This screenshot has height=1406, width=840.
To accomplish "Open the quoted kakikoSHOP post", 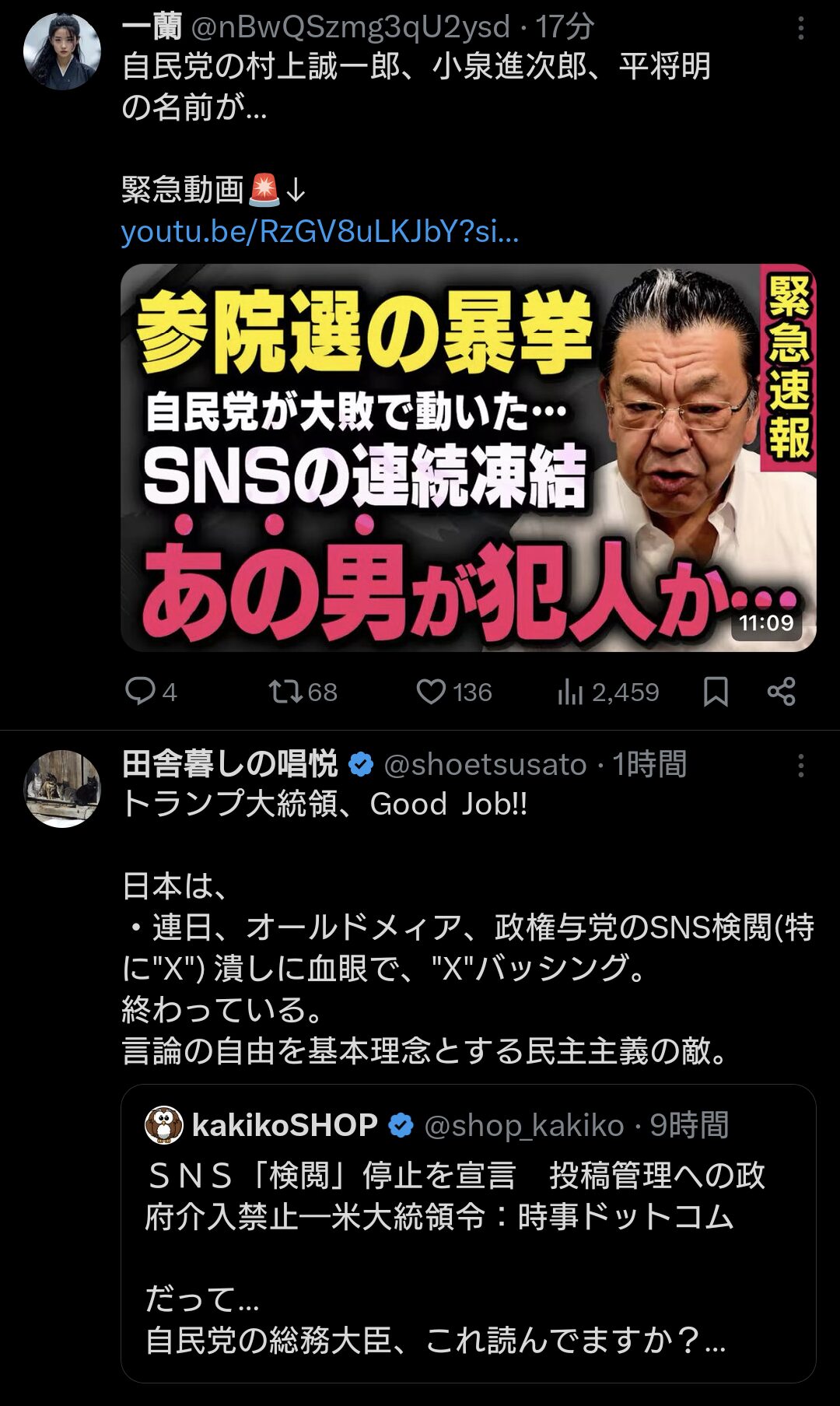I will click(468, 1233).
